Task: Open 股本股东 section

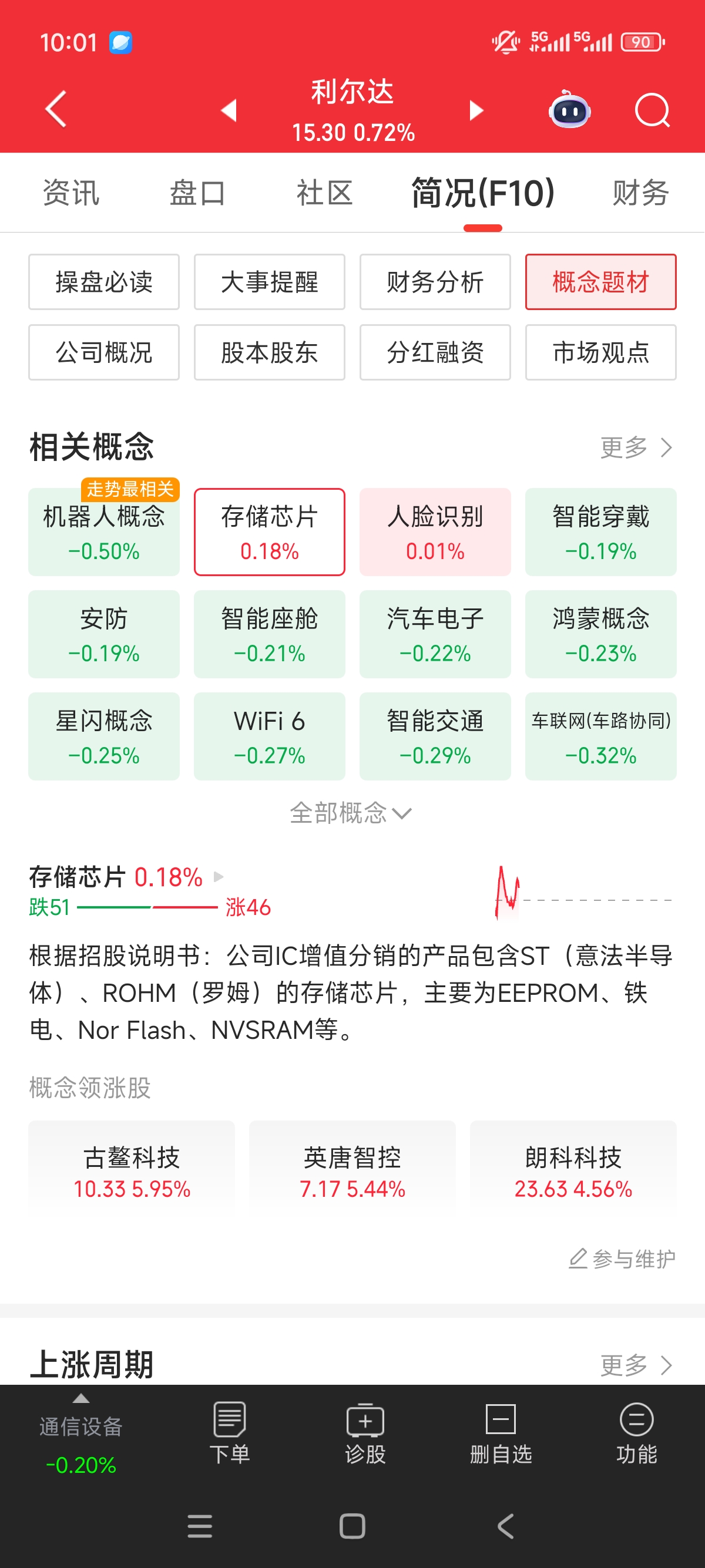Action: (x=270, y=352)
